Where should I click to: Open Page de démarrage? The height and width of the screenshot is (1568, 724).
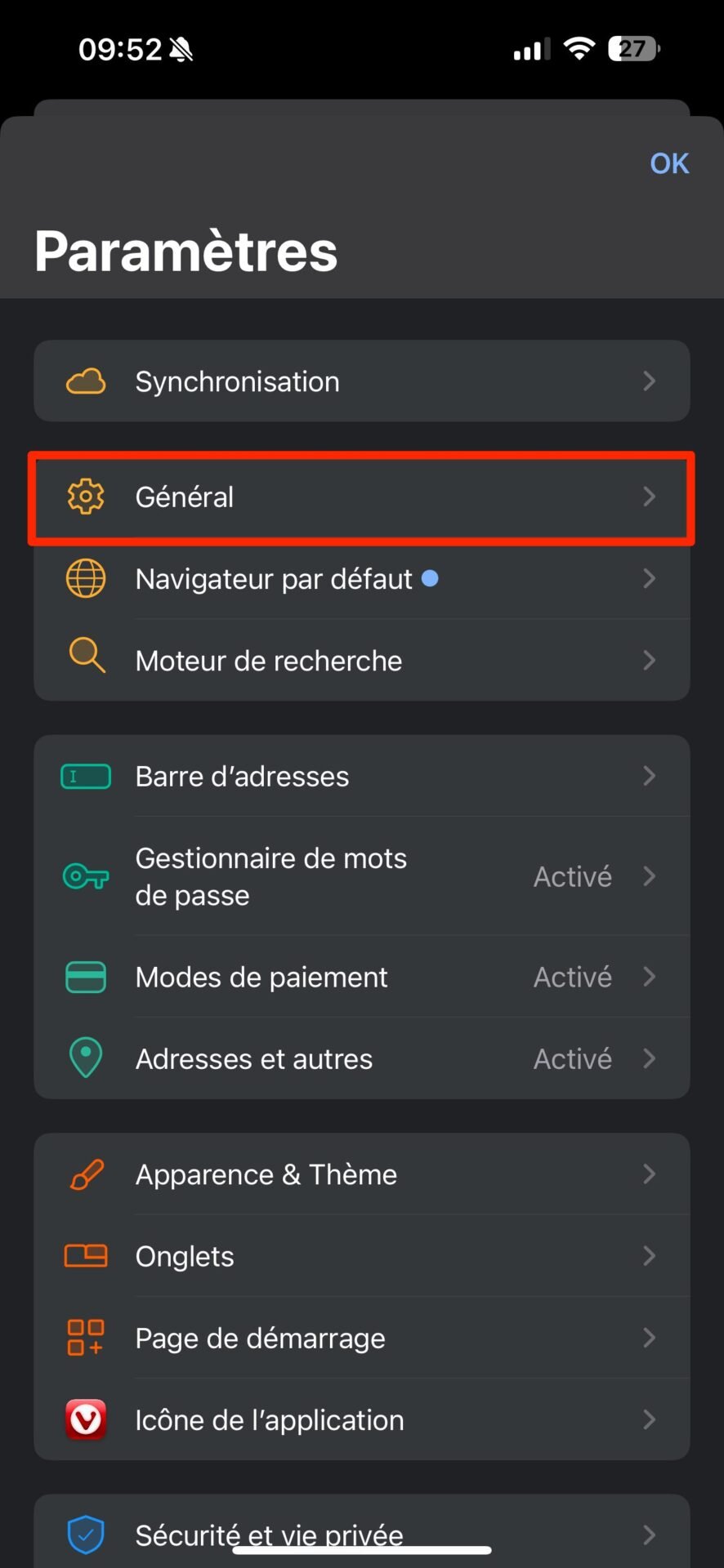[362, 1338]
